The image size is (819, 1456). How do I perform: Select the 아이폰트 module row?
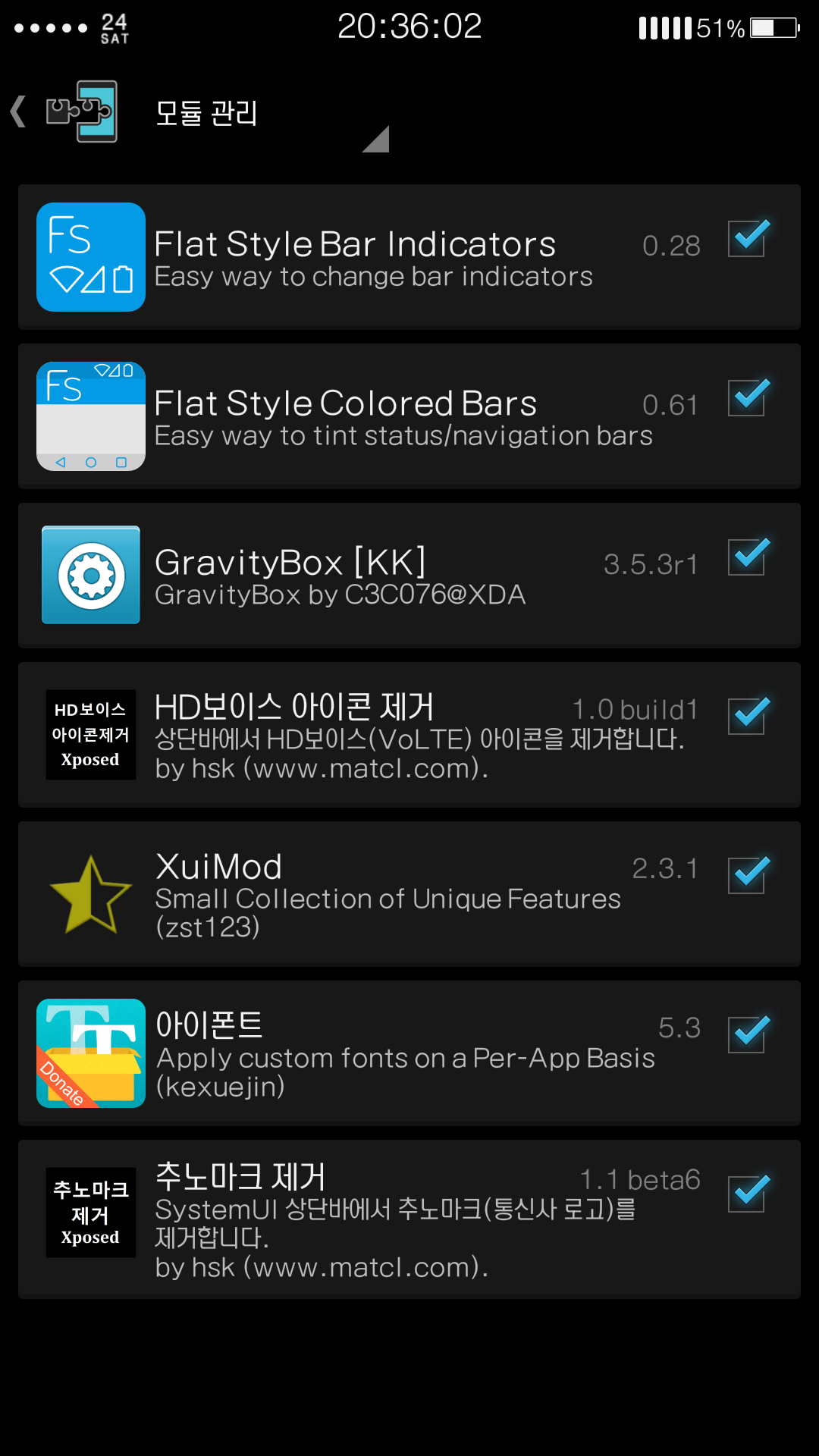click(372, 1054)
